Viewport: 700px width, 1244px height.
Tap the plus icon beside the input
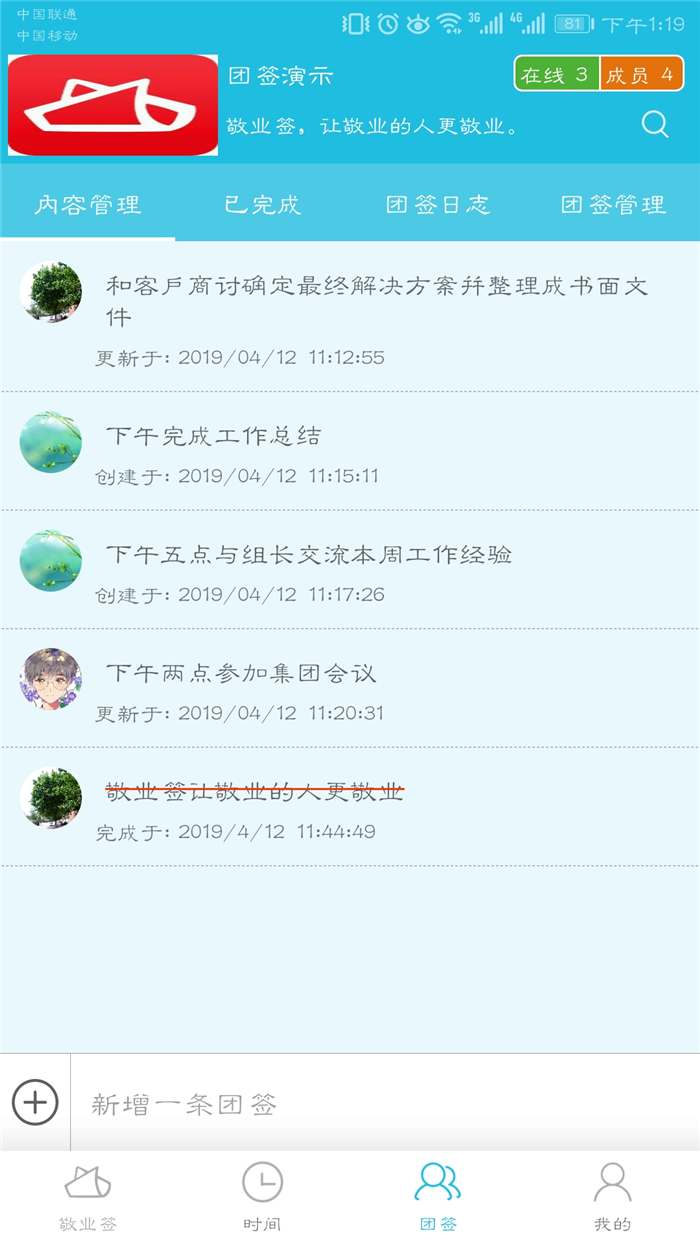click(x=35, y=1103)
